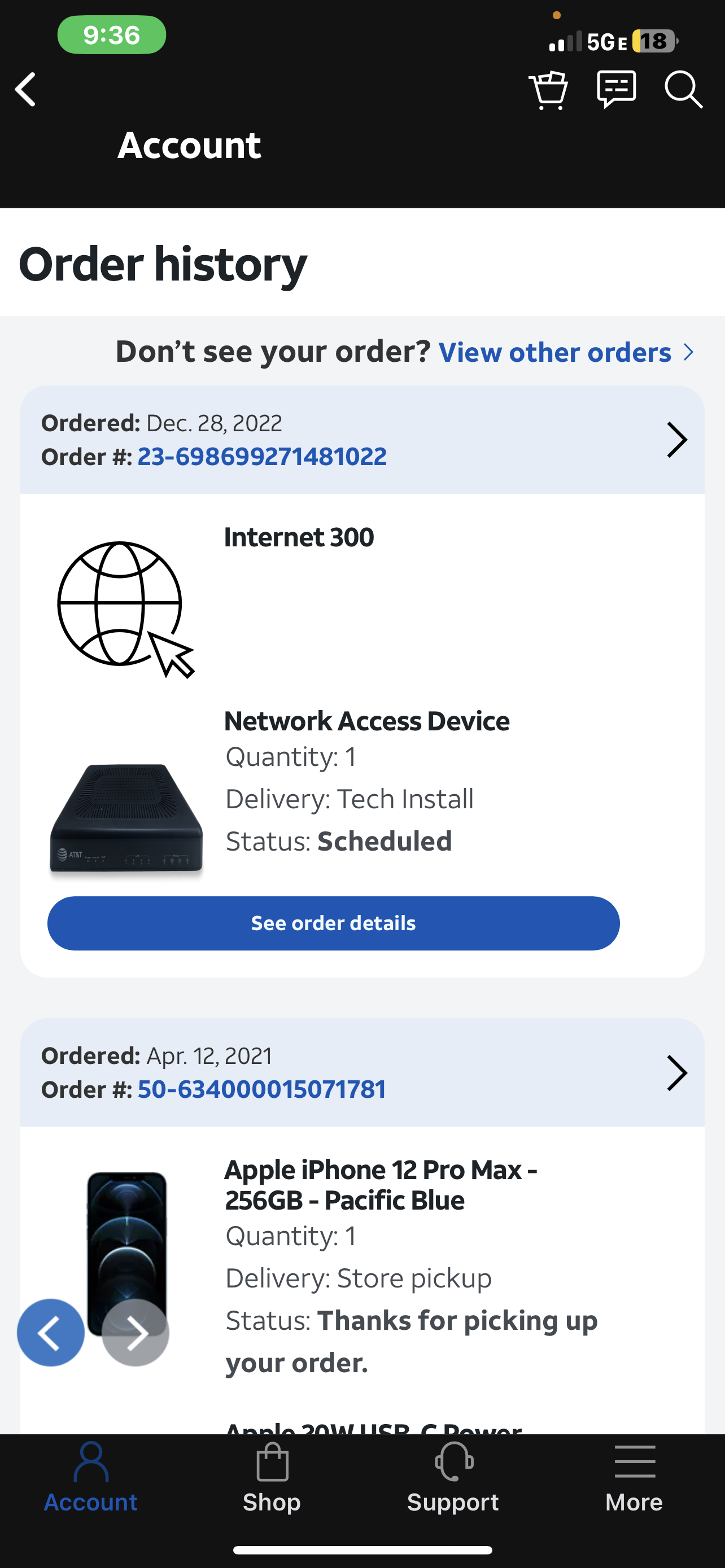The image size is (725, 1568).
Task: Open order number 50-634000015071781 link
Action: (260, 1089)
